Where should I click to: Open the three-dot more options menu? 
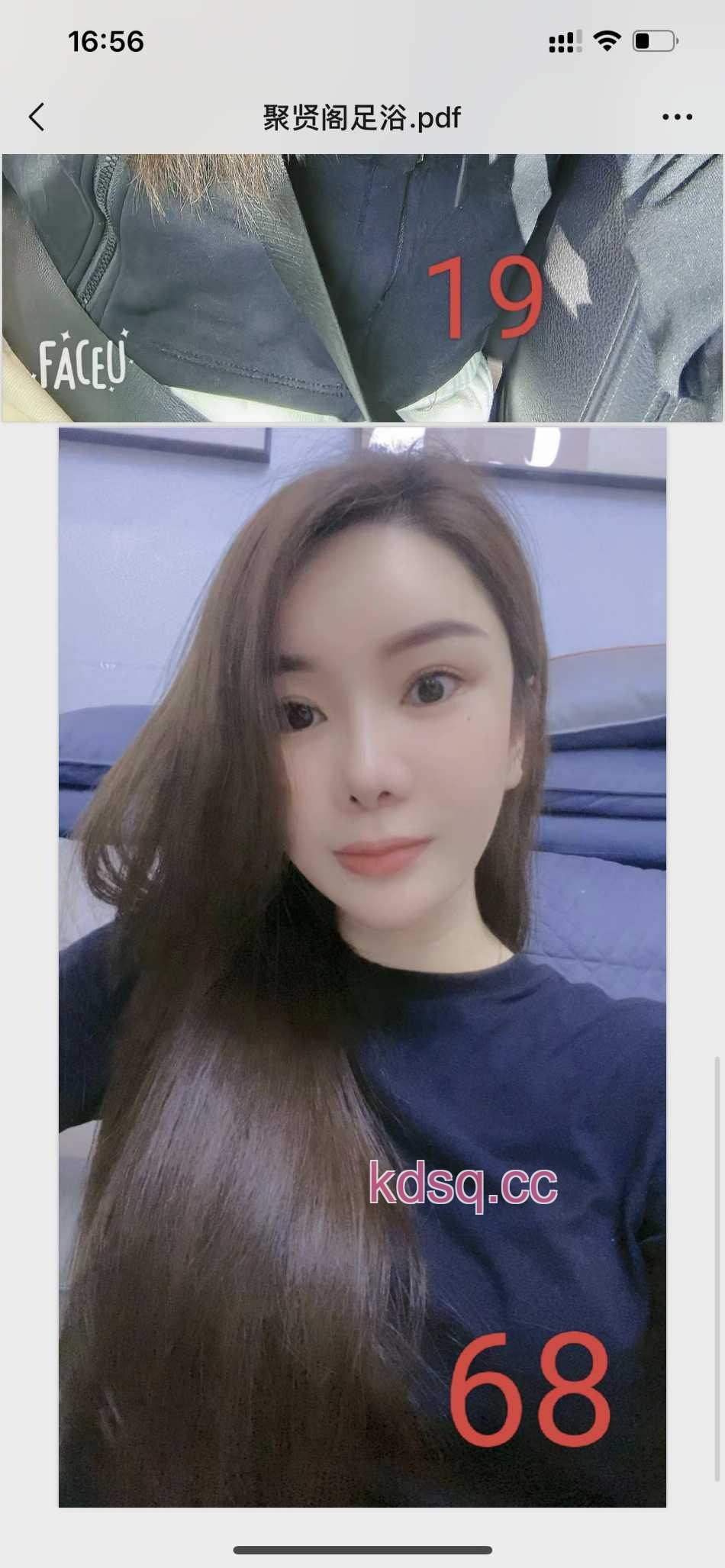(677, 118)
